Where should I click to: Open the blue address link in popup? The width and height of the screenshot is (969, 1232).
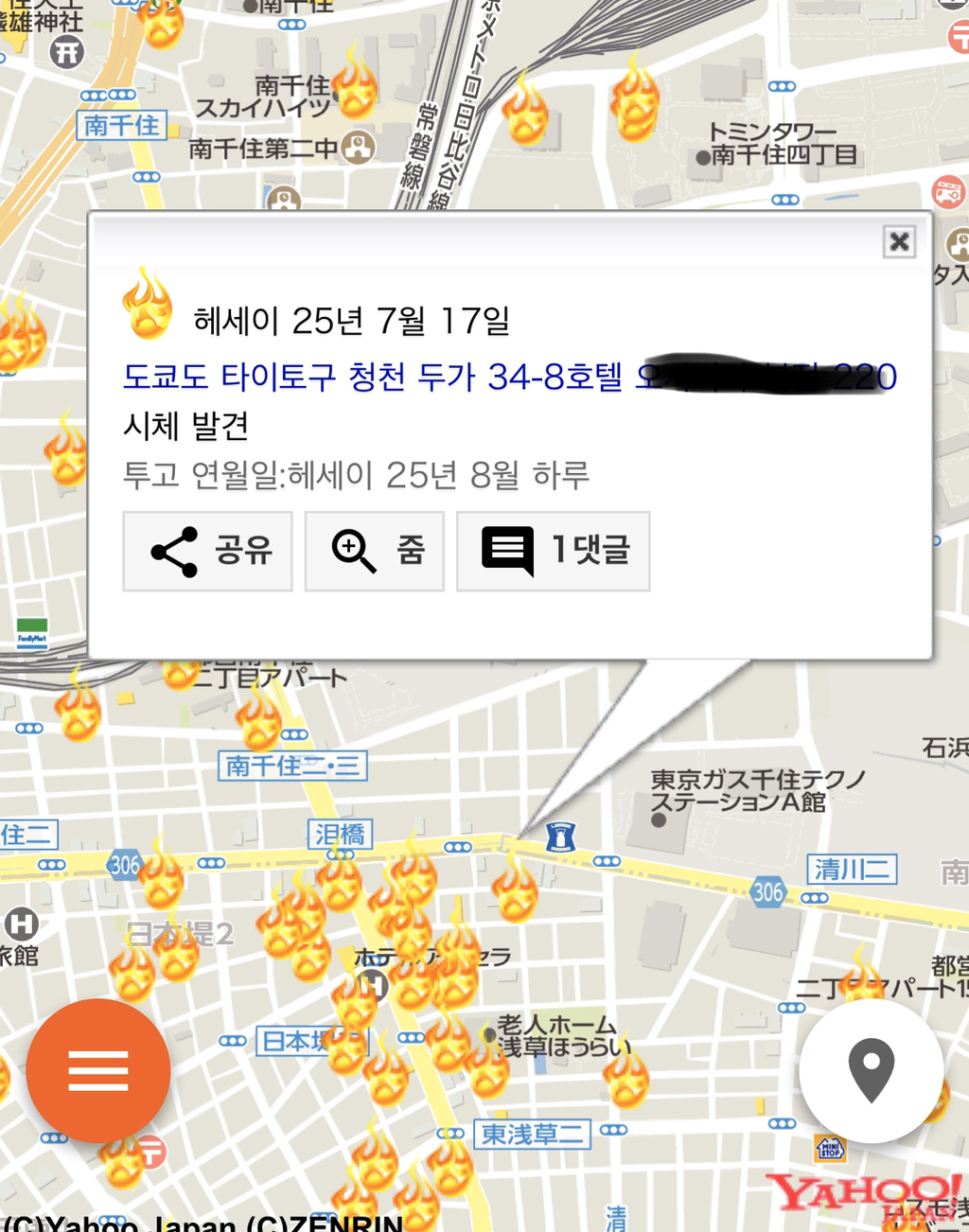tap(379, 378)
